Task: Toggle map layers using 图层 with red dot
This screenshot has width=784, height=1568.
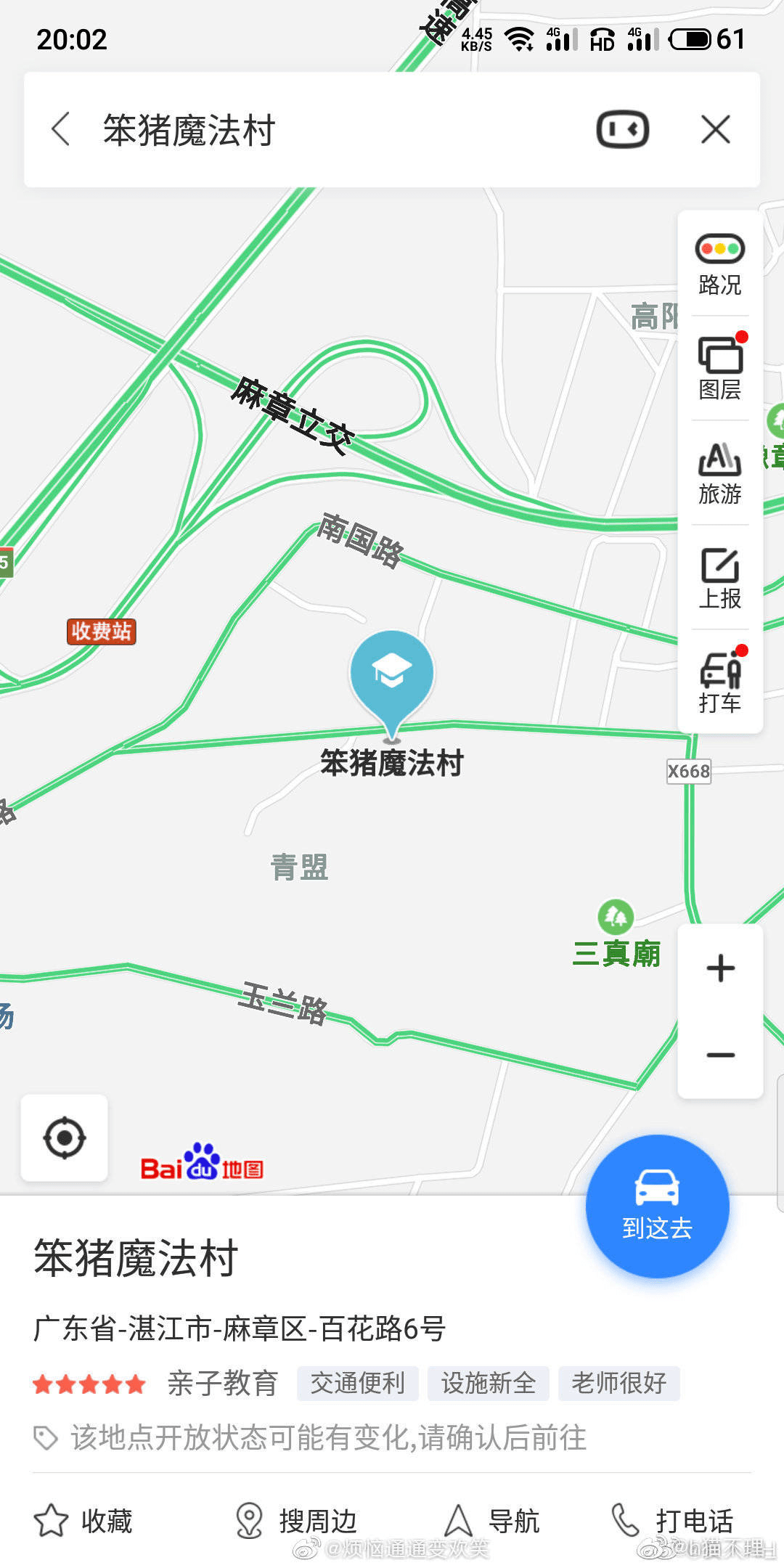Action: [719, 367]
